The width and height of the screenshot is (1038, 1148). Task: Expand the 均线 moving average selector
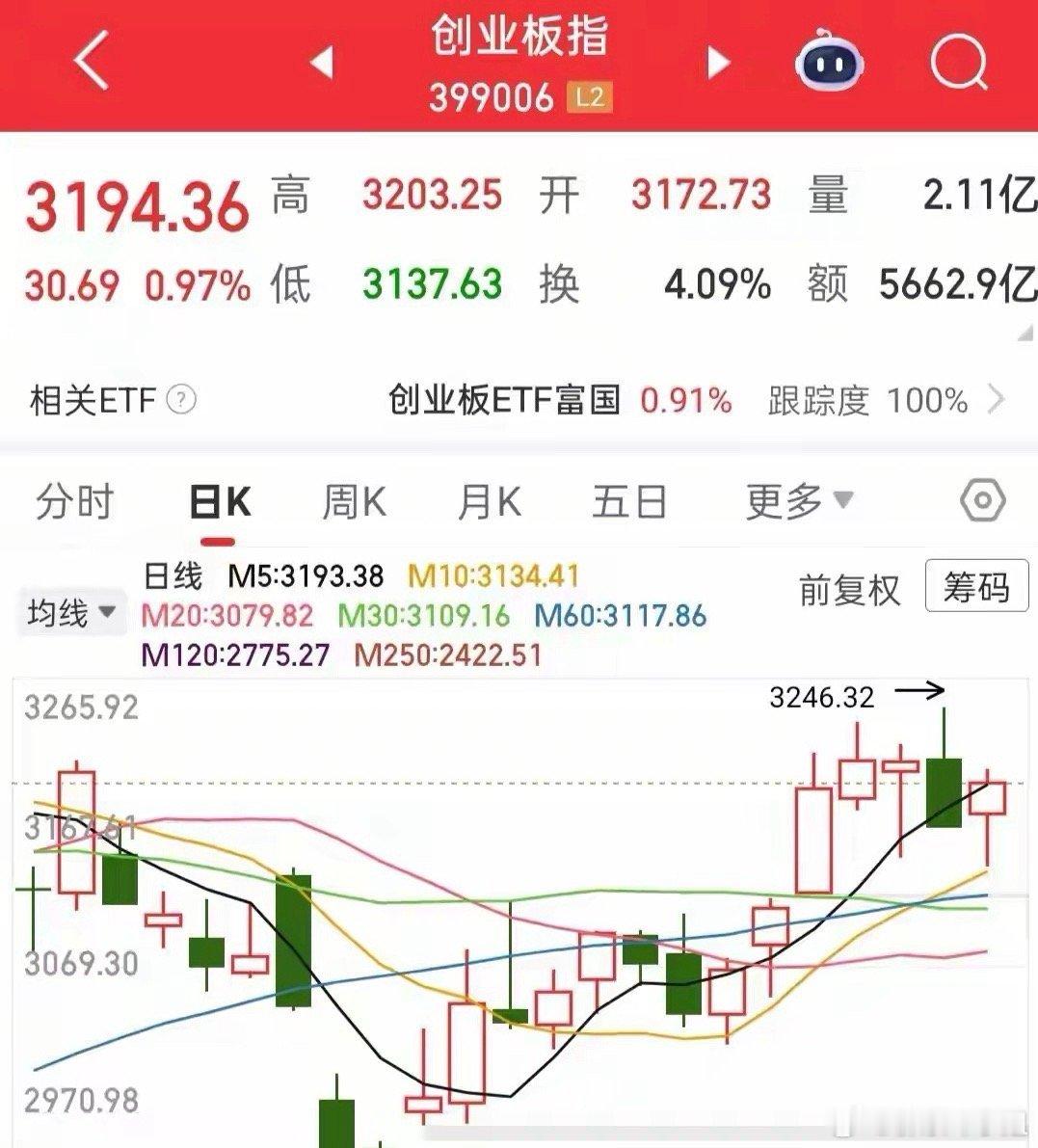click(x=69, y=611)
